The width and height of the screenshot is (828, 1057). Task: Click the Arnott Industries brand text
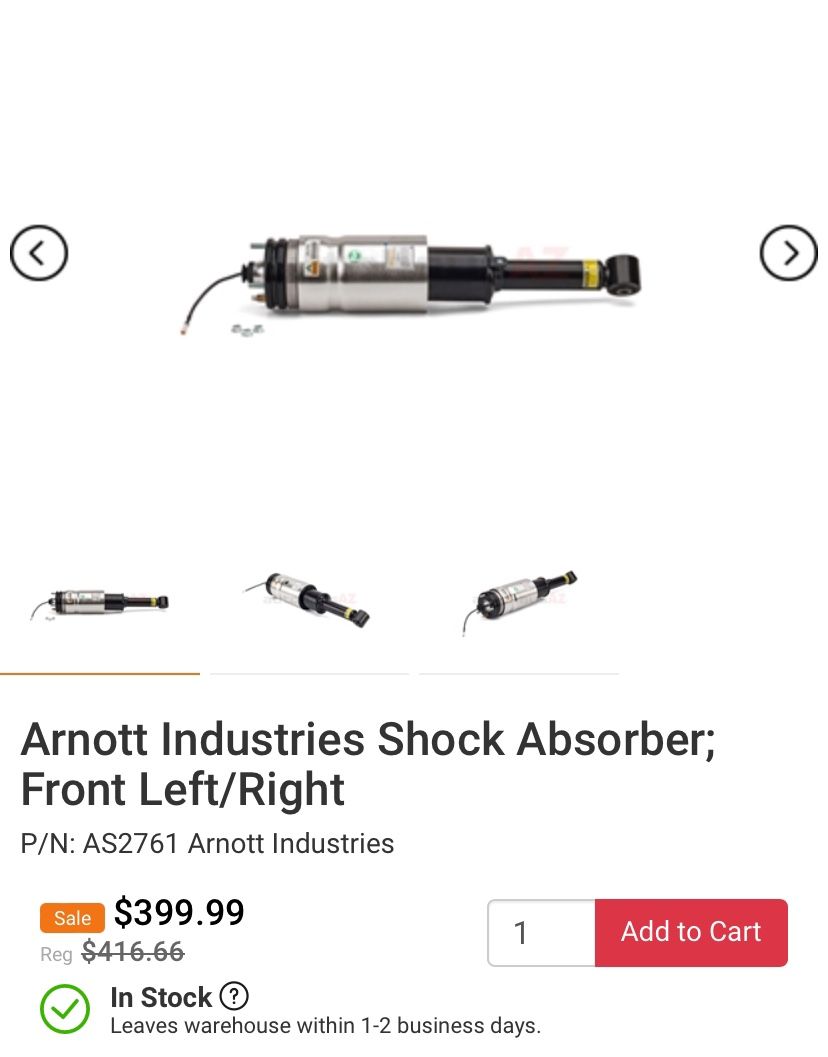point(290,843)
